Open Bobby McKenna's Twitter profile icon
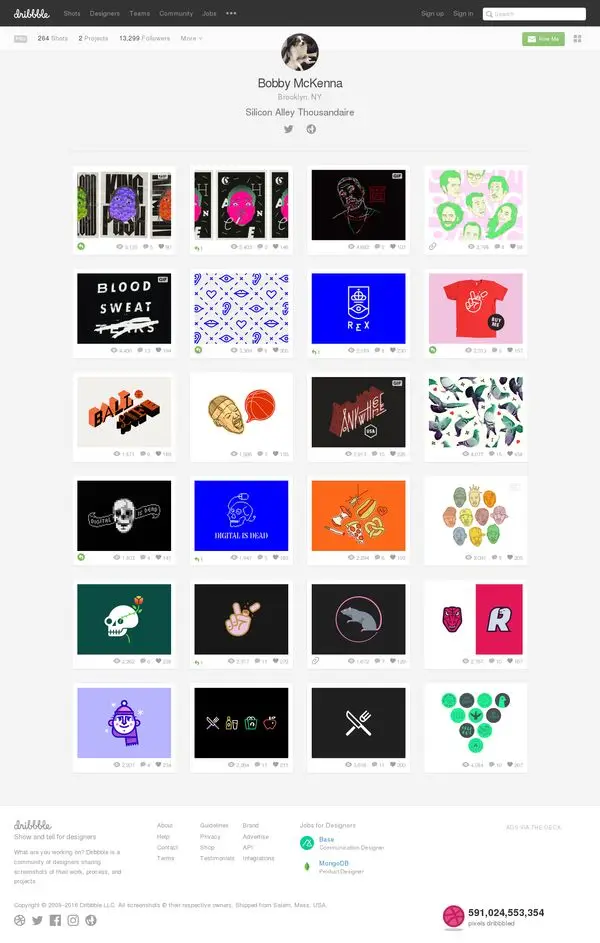This screenshot has width=600, height=943. pyautogui.click(x=289, y=129)
